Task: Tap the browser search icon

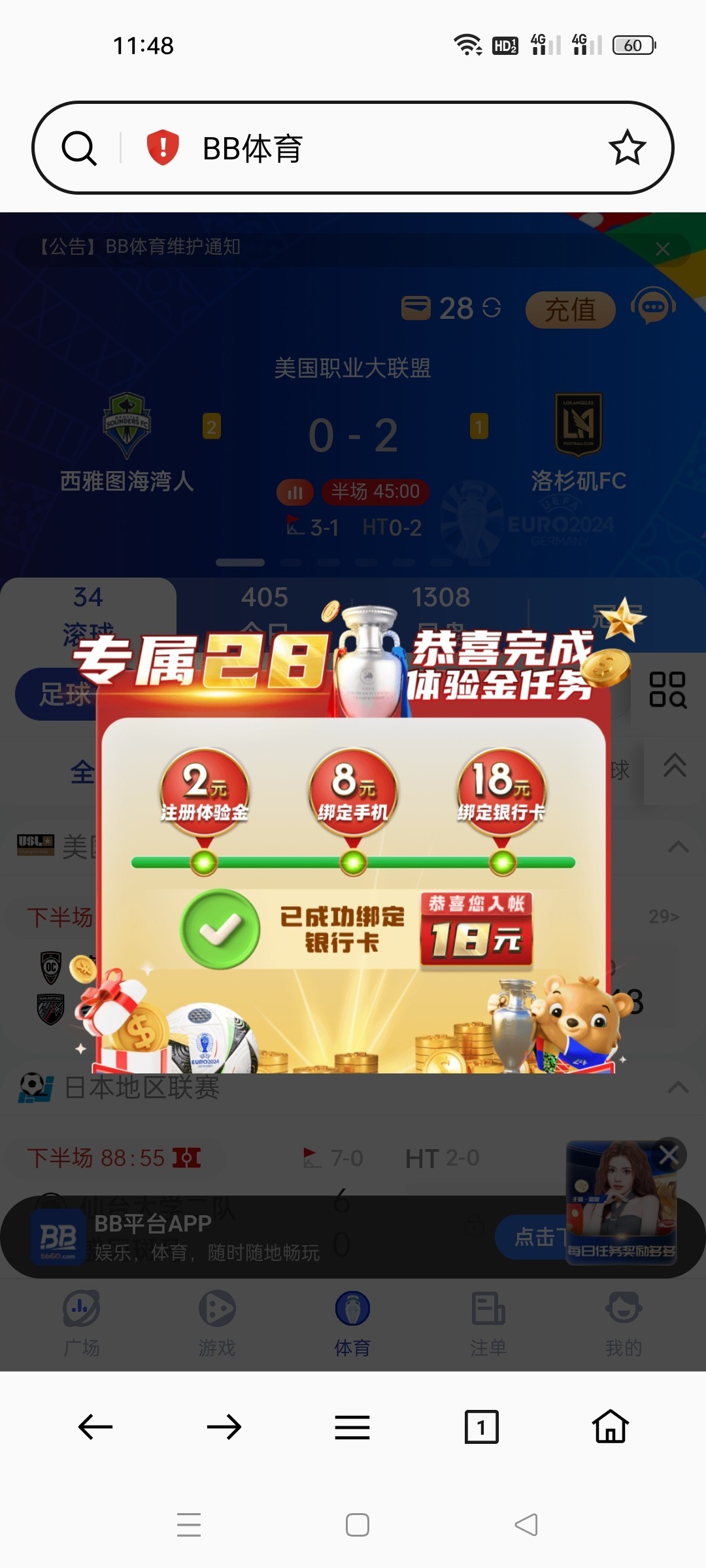Action: (79, 148)
